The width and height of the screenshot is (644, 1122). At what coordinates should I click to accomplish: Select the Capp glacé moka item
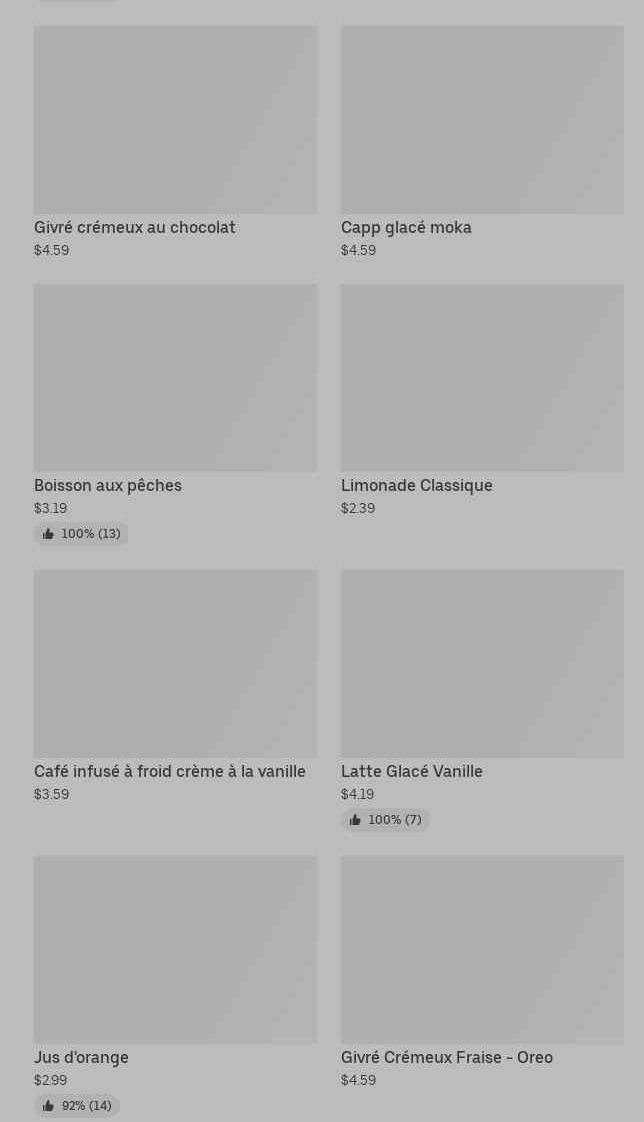pyautogui.click(x=482, y=142)
